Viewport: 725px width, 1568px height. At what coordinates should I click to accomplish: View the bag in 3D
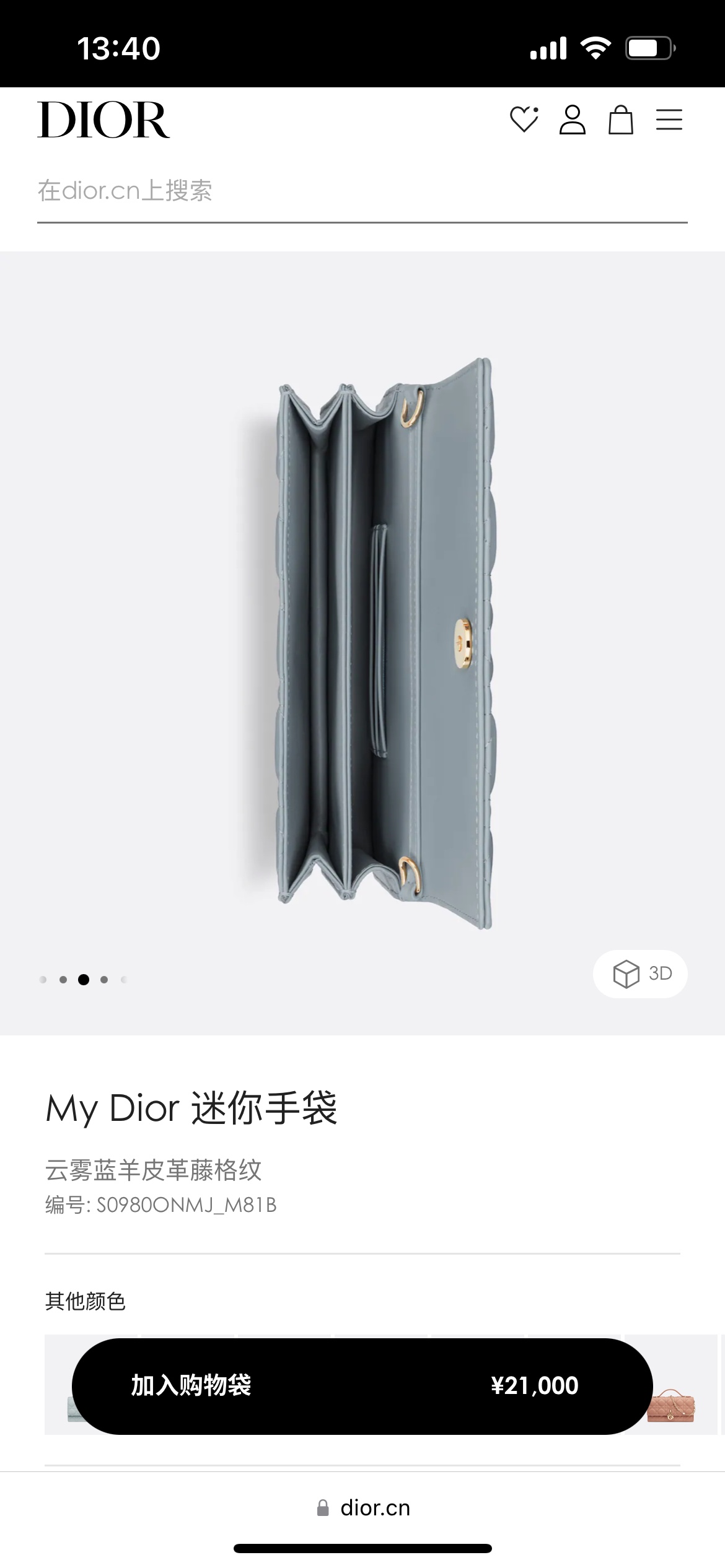[641, 973]
